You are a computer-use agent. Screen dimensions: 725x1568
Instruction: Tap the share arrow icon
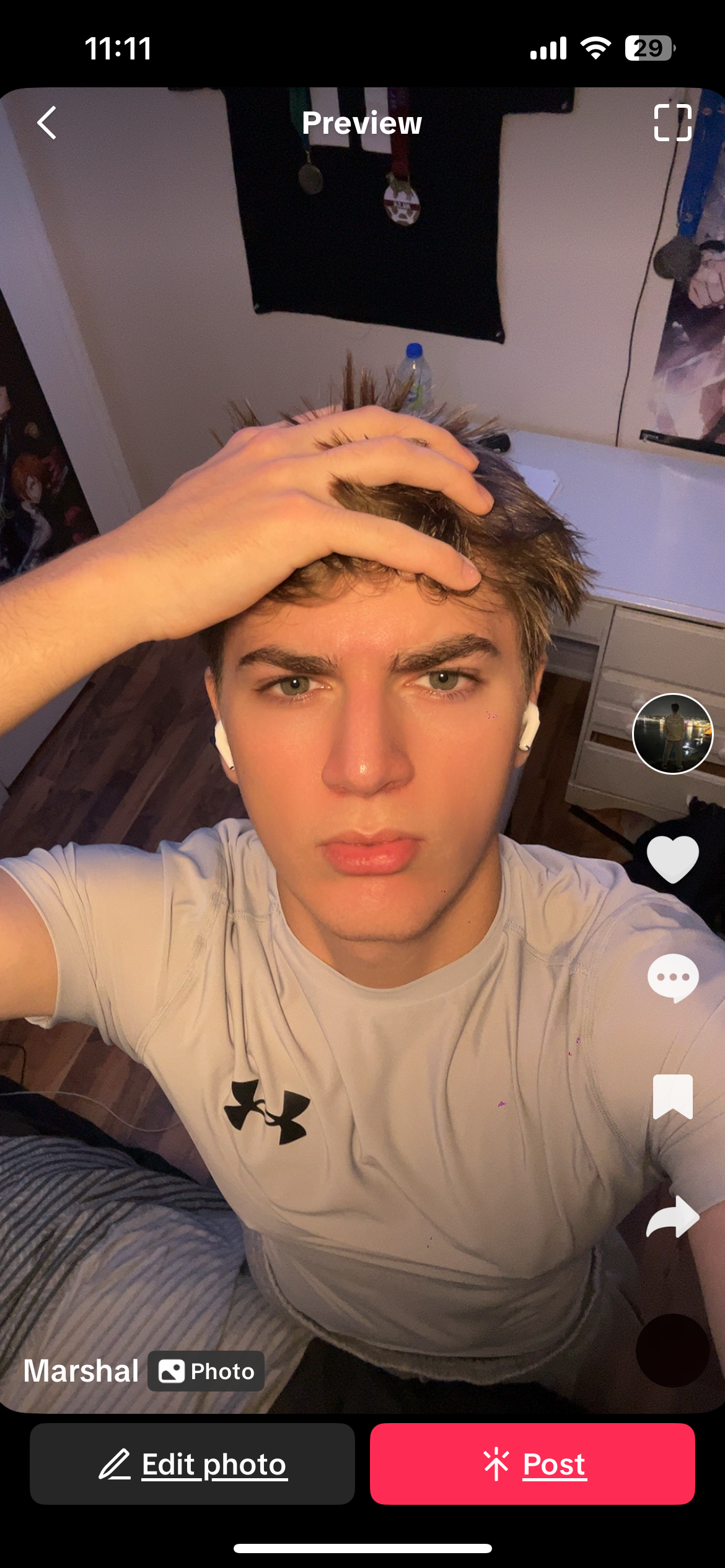pos(672,1217)
